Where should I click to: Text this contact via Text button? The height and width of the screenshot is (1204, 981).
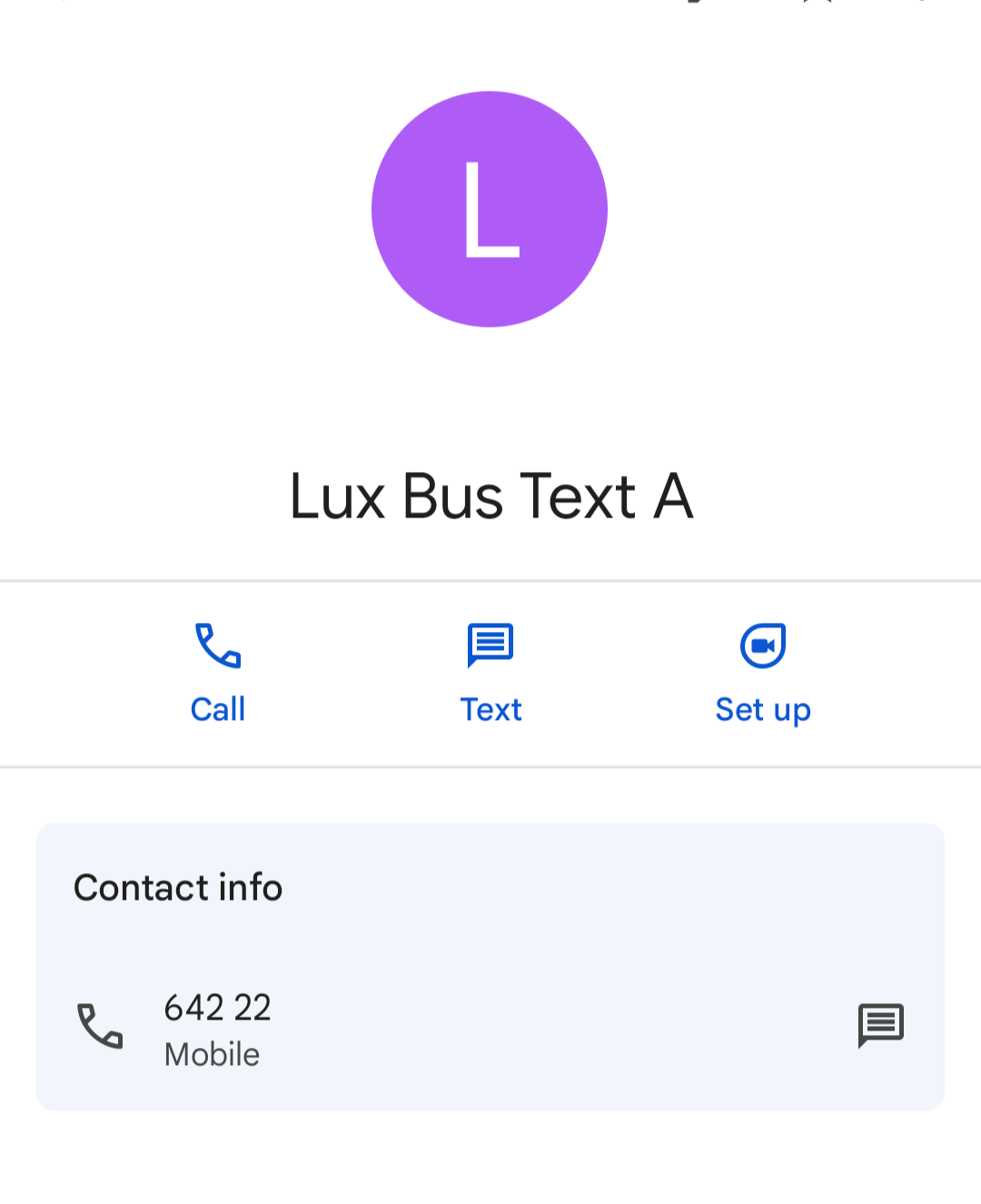pos(490,672)
